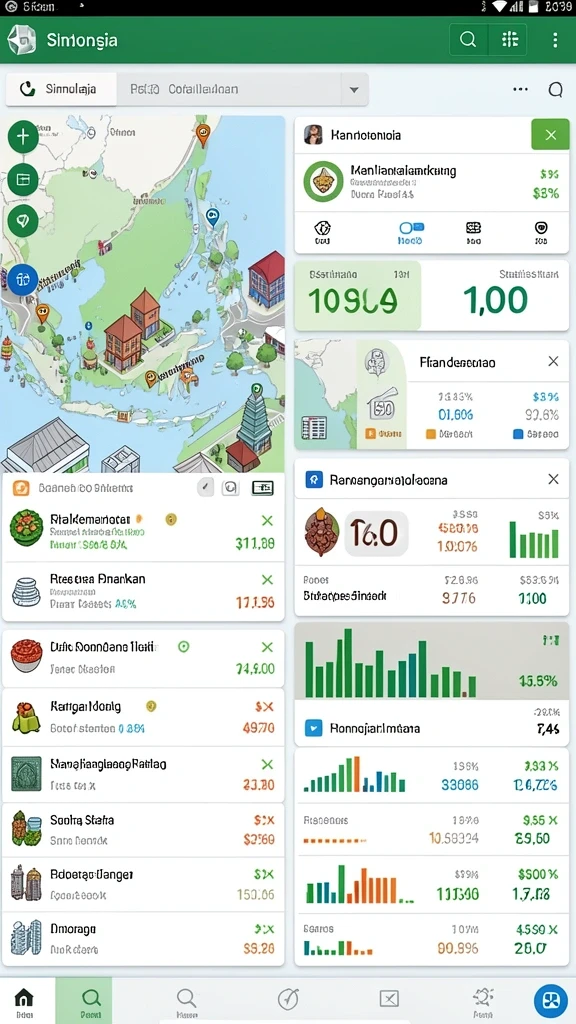
Task: Open the app bar overflow menu
Action: click(x=555, y=40)
